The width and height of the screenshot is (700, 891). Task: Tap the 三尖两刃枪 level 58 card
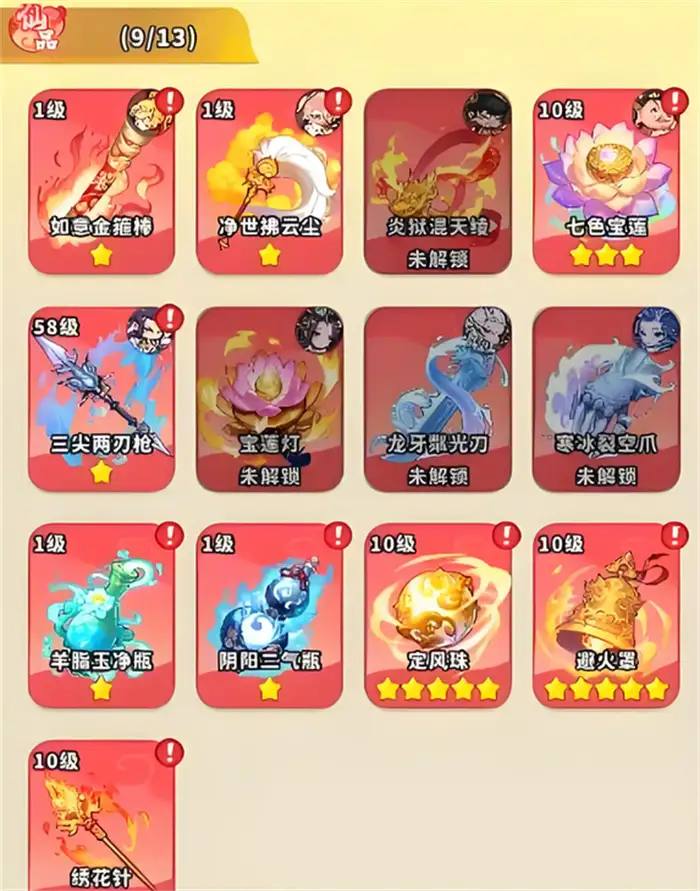pos(101,398)
